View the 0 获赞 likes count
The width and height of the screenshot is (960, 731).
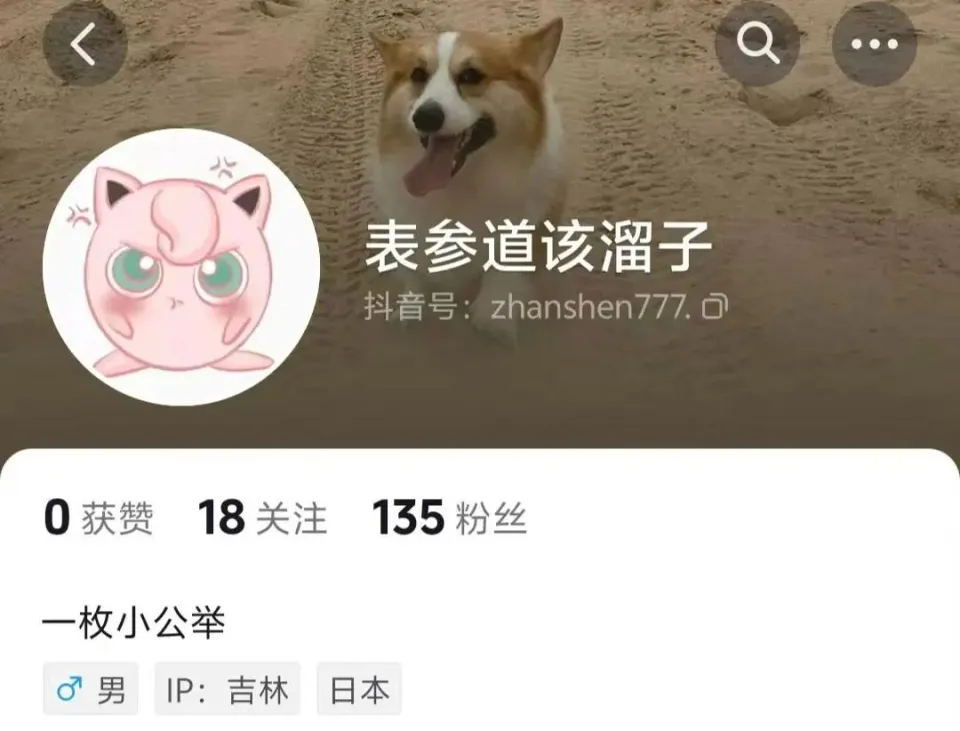click(x=99, y=518)
